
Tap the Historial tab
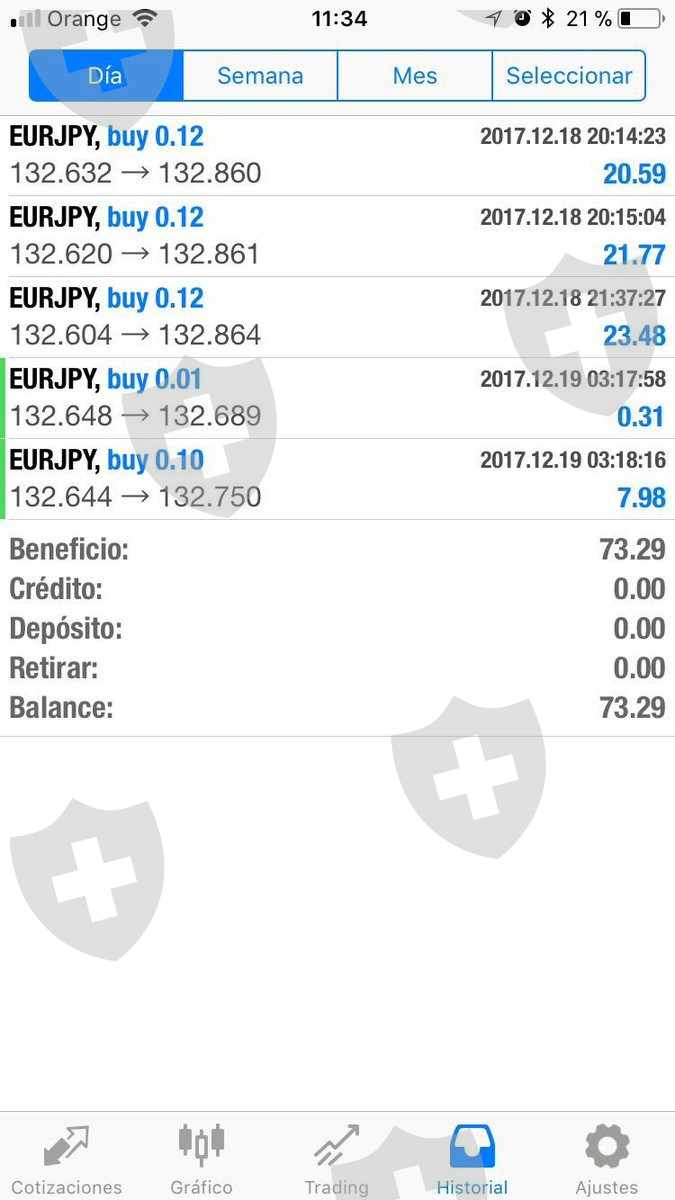472,1160
